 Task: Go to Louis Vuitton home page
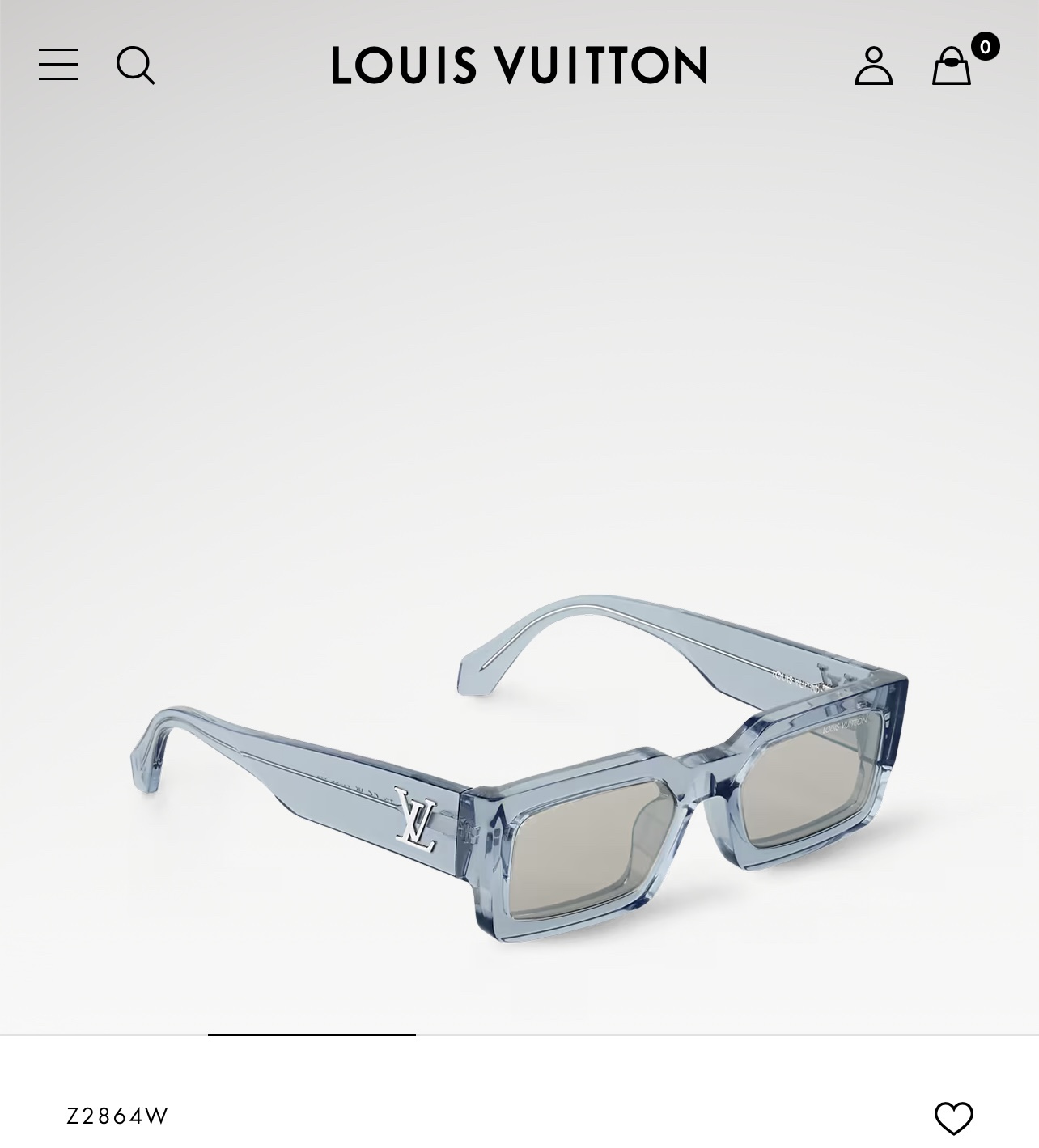[x=519, y=65]
